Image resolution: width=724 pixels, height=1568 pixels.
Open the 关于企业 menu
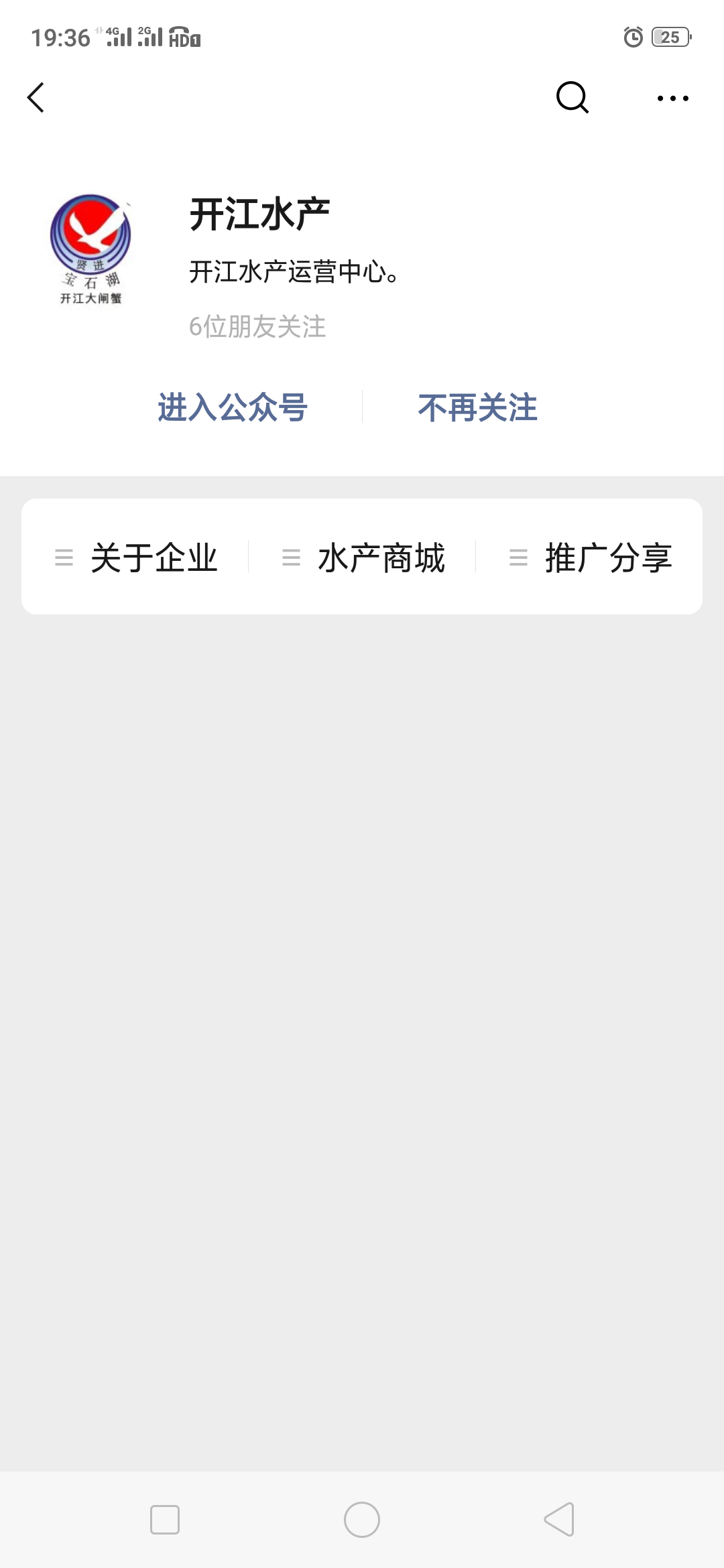coord(136,558)
